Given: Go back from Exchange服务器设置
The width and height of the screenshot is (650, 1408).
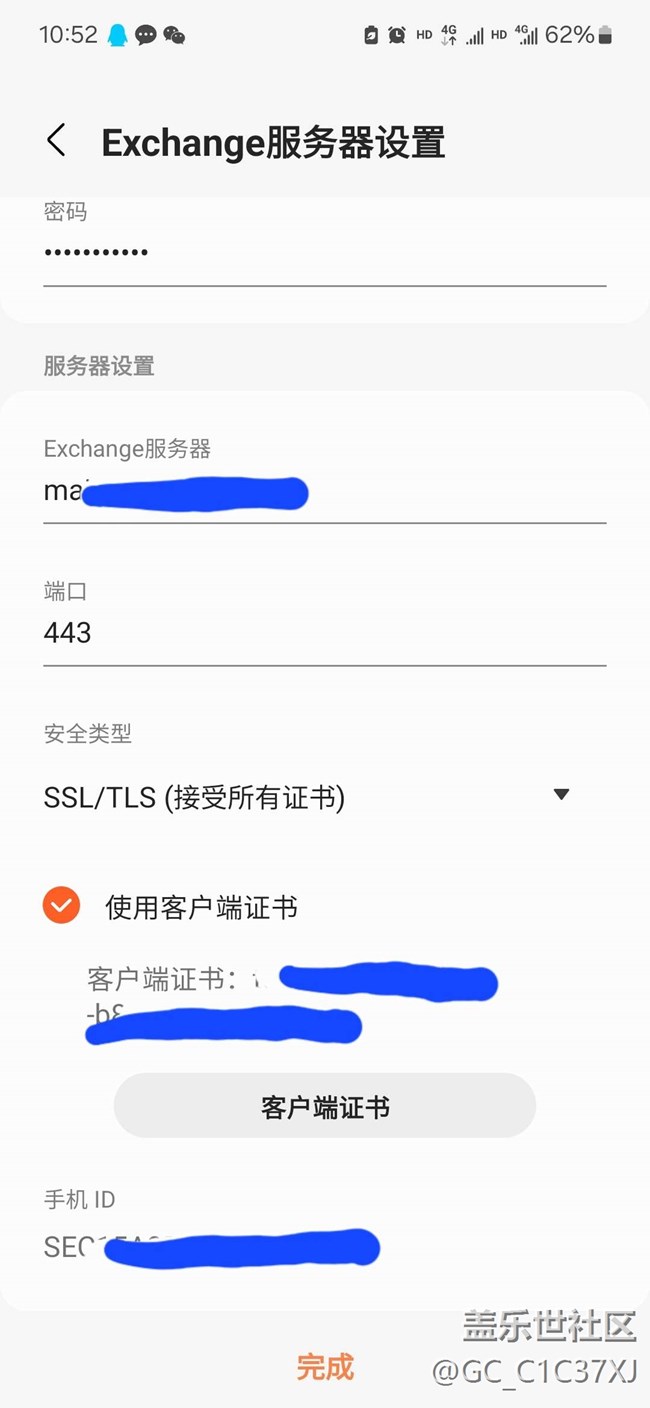Looking at the screenshot, I should coord(57,141).
